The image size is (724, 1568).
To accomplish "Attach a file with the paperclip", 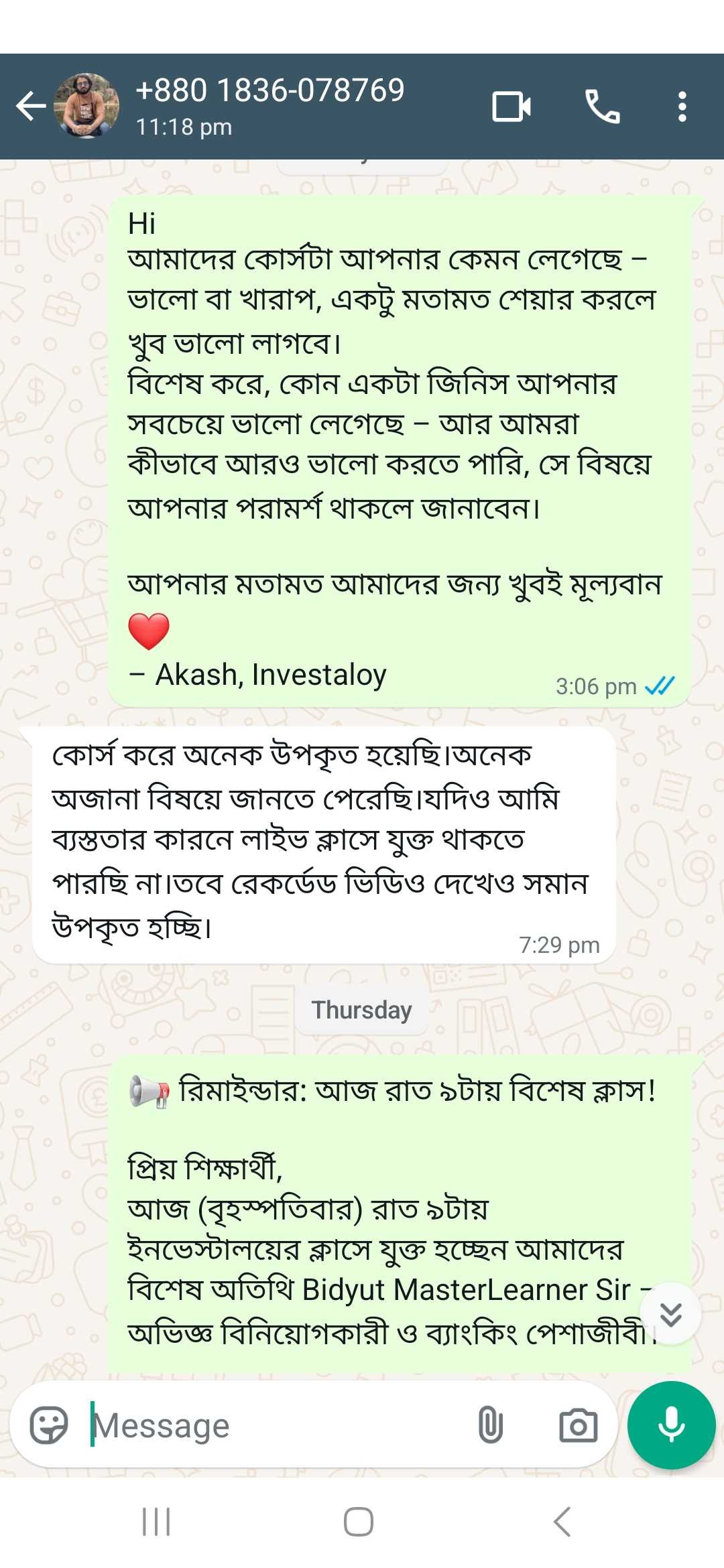I will pyautogui.click(x=490, y=1425).
